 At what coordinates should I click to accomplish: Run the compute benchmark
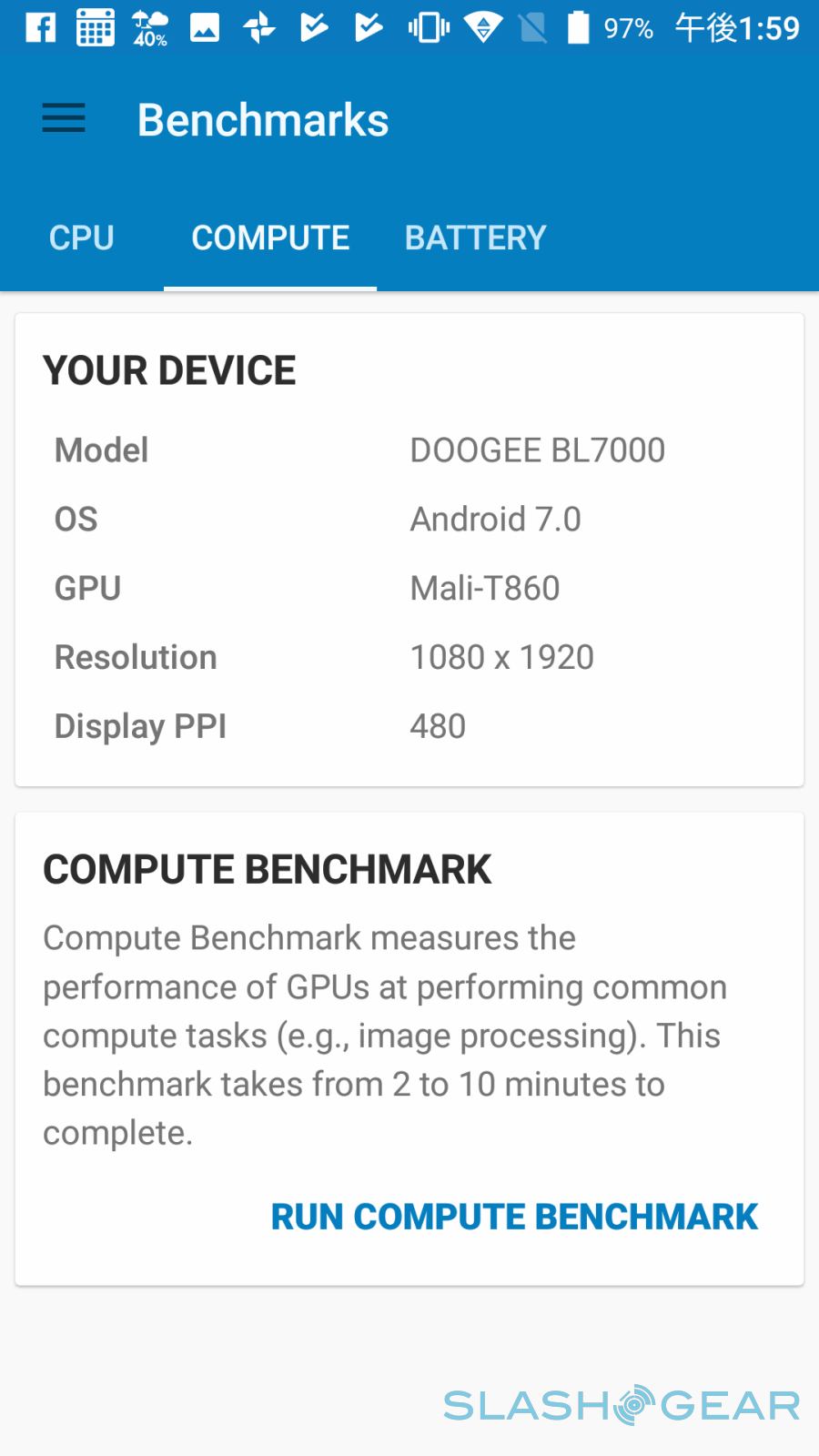click(x=514, y=1217)
